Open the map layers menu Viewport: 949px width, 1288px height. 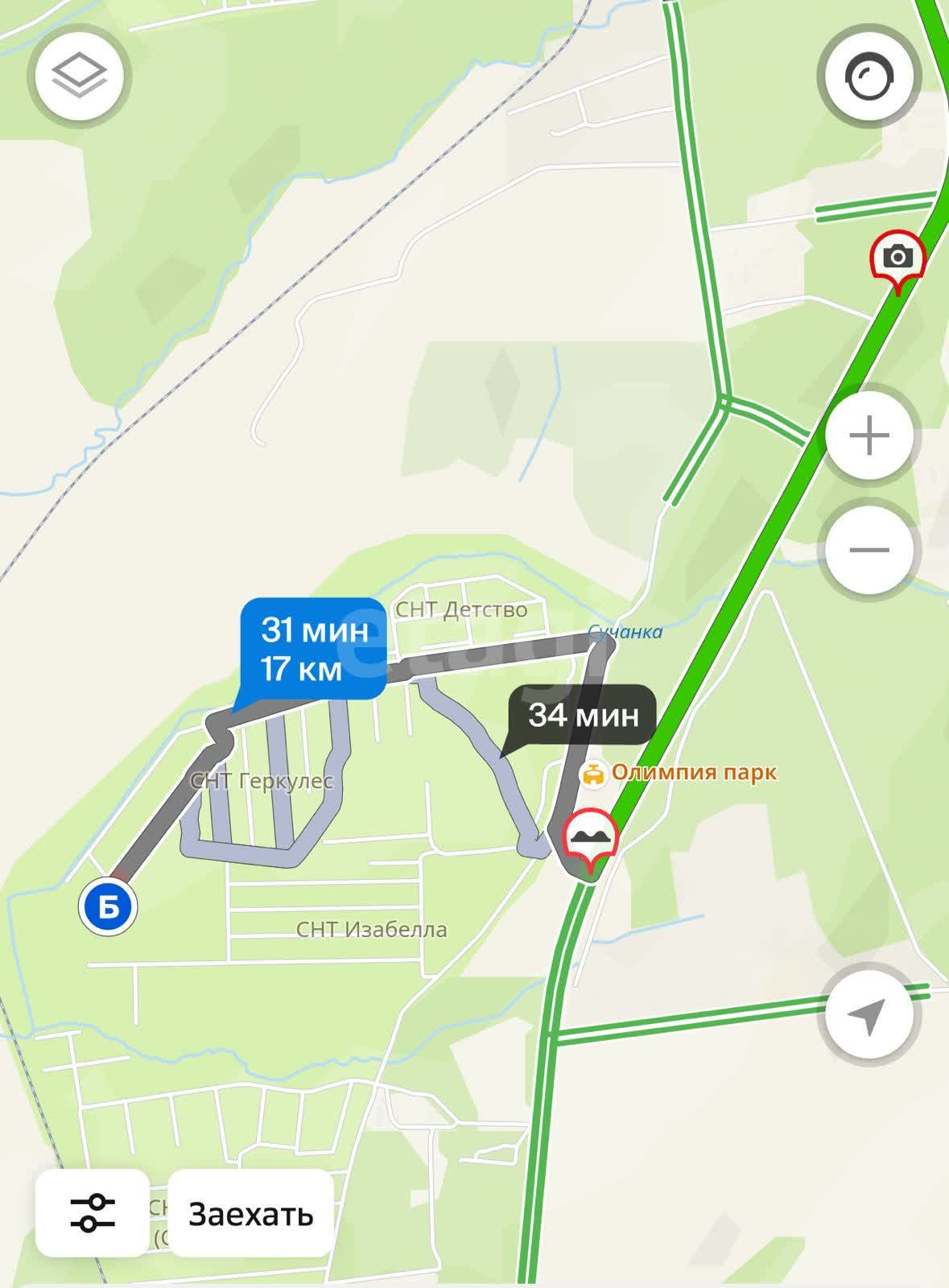[79, 76]
